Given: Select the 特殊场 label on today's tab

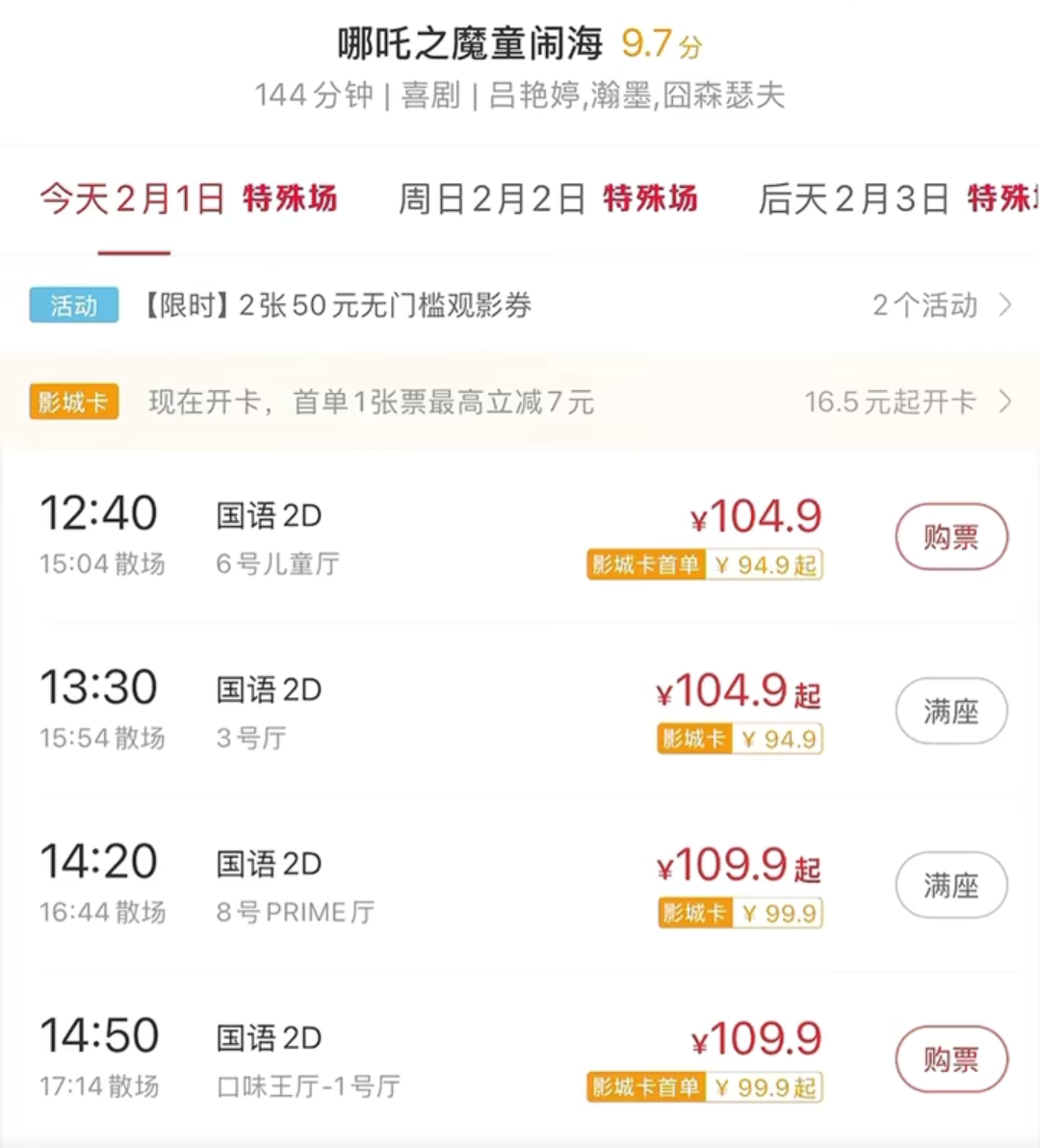Looking at the screenshot, I should pyautogui.click(x=291, y=197).
